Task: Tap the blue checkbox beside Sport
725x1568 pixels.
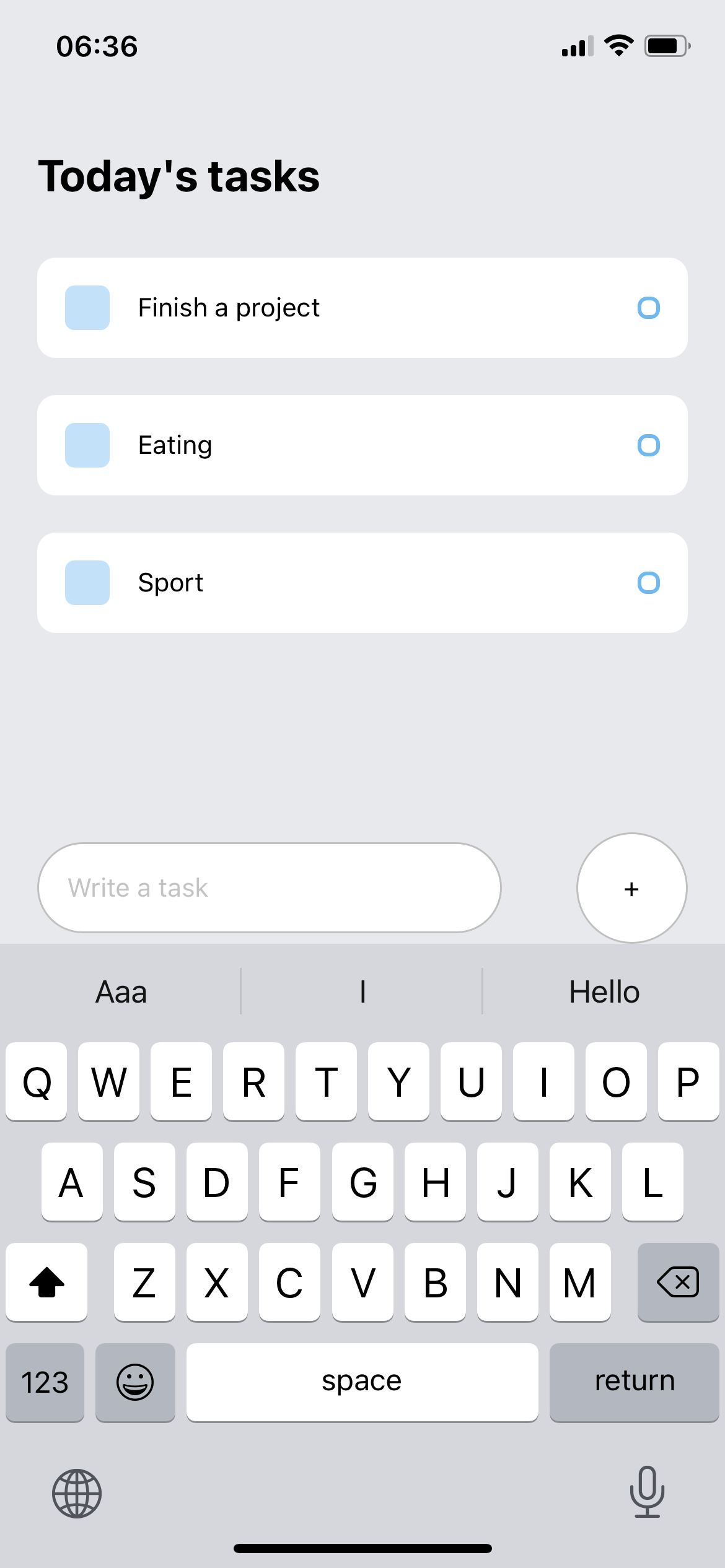Action: (86, 582)
